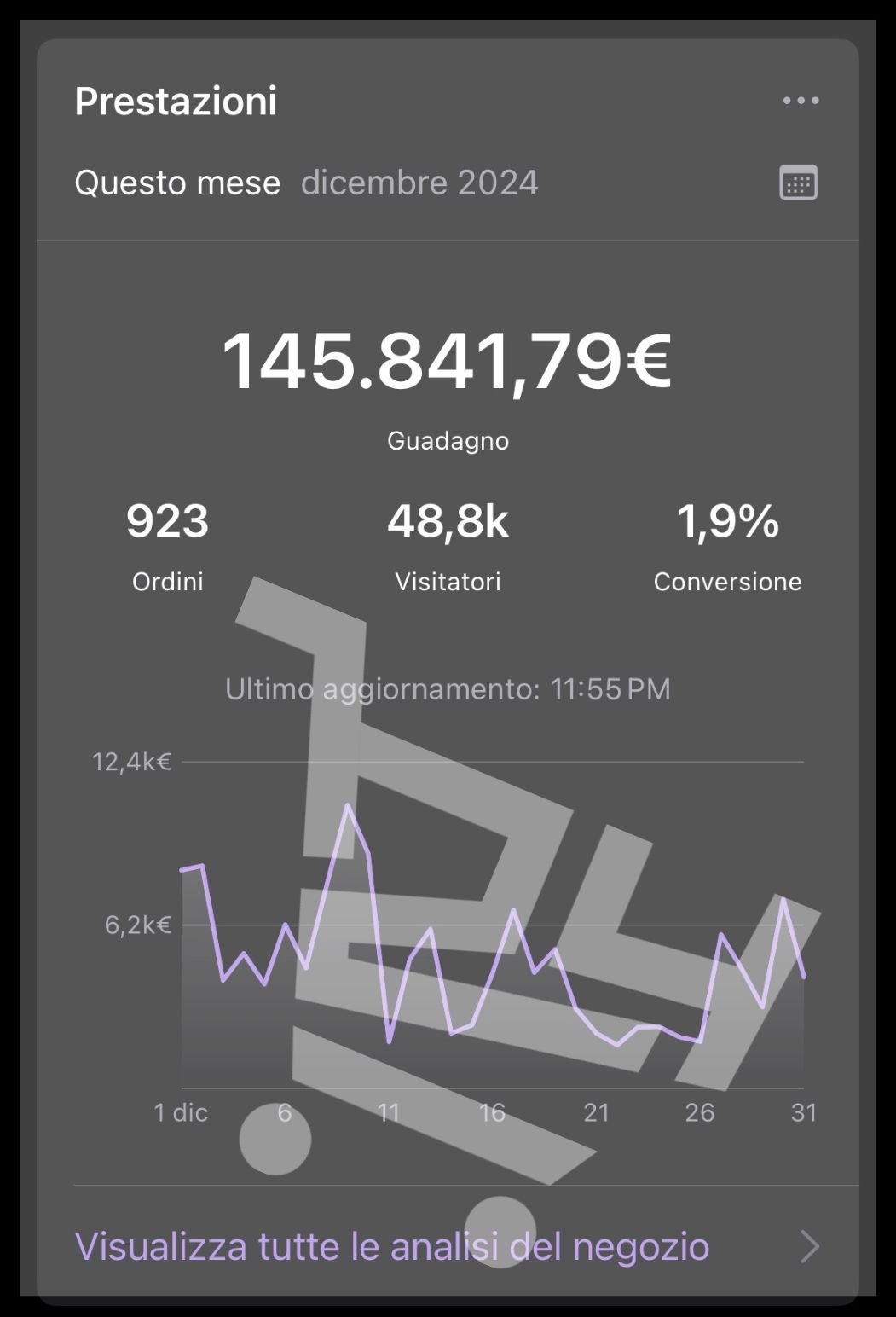Select the chevron arrow next to negozio link

coord(808,1245)
